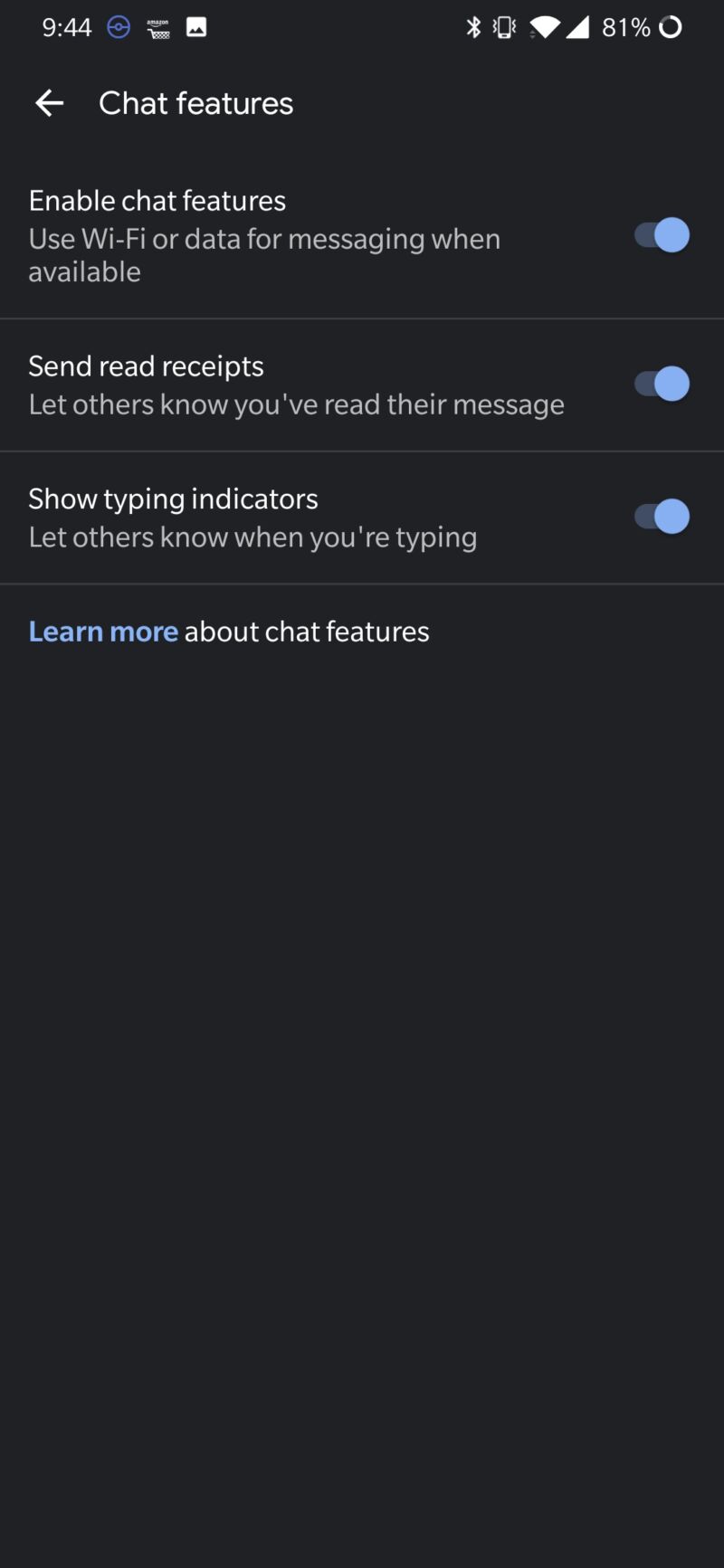724x1568 pixels.
Task: Disable Send read receipts
Action: coord(662,384)
